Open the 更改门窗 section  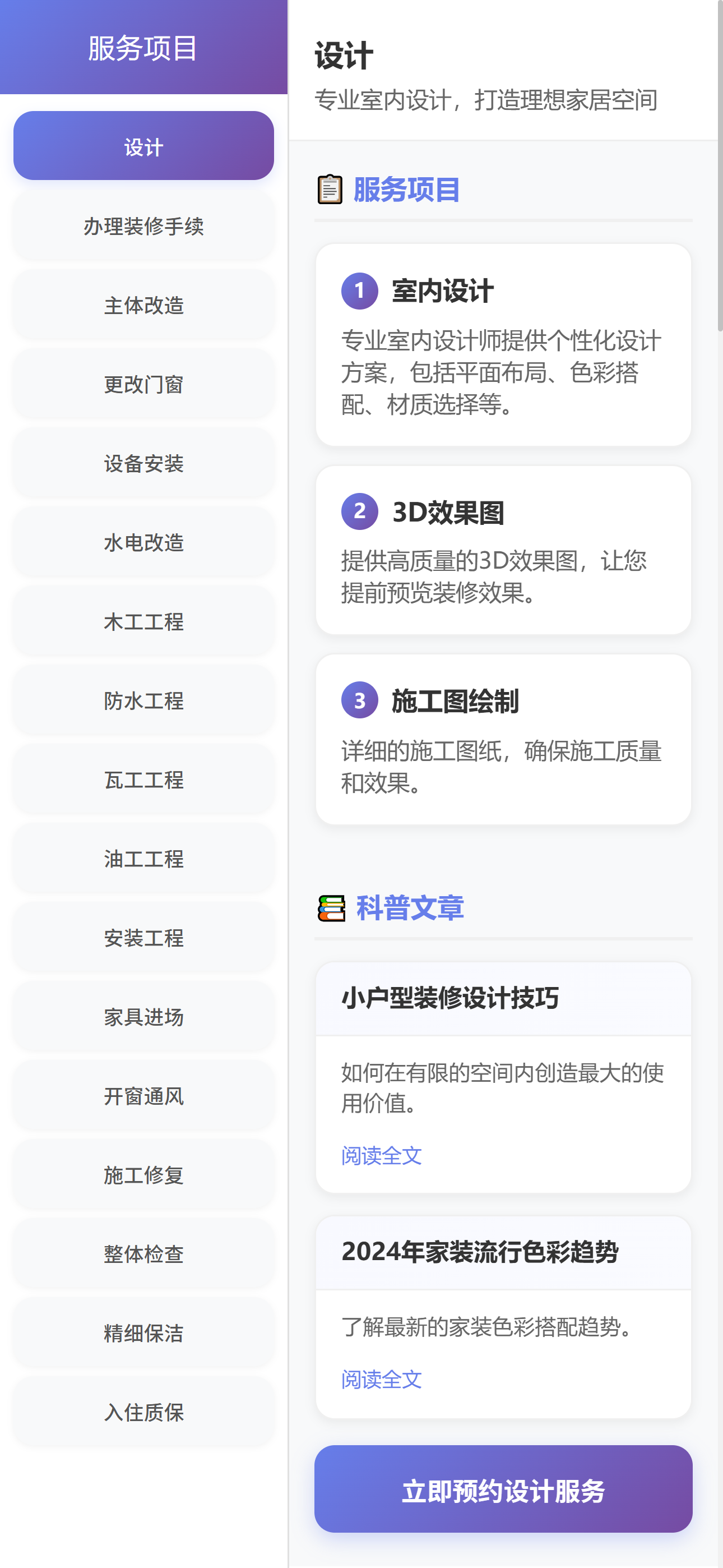pyautogui.click(x=143, y=384)
